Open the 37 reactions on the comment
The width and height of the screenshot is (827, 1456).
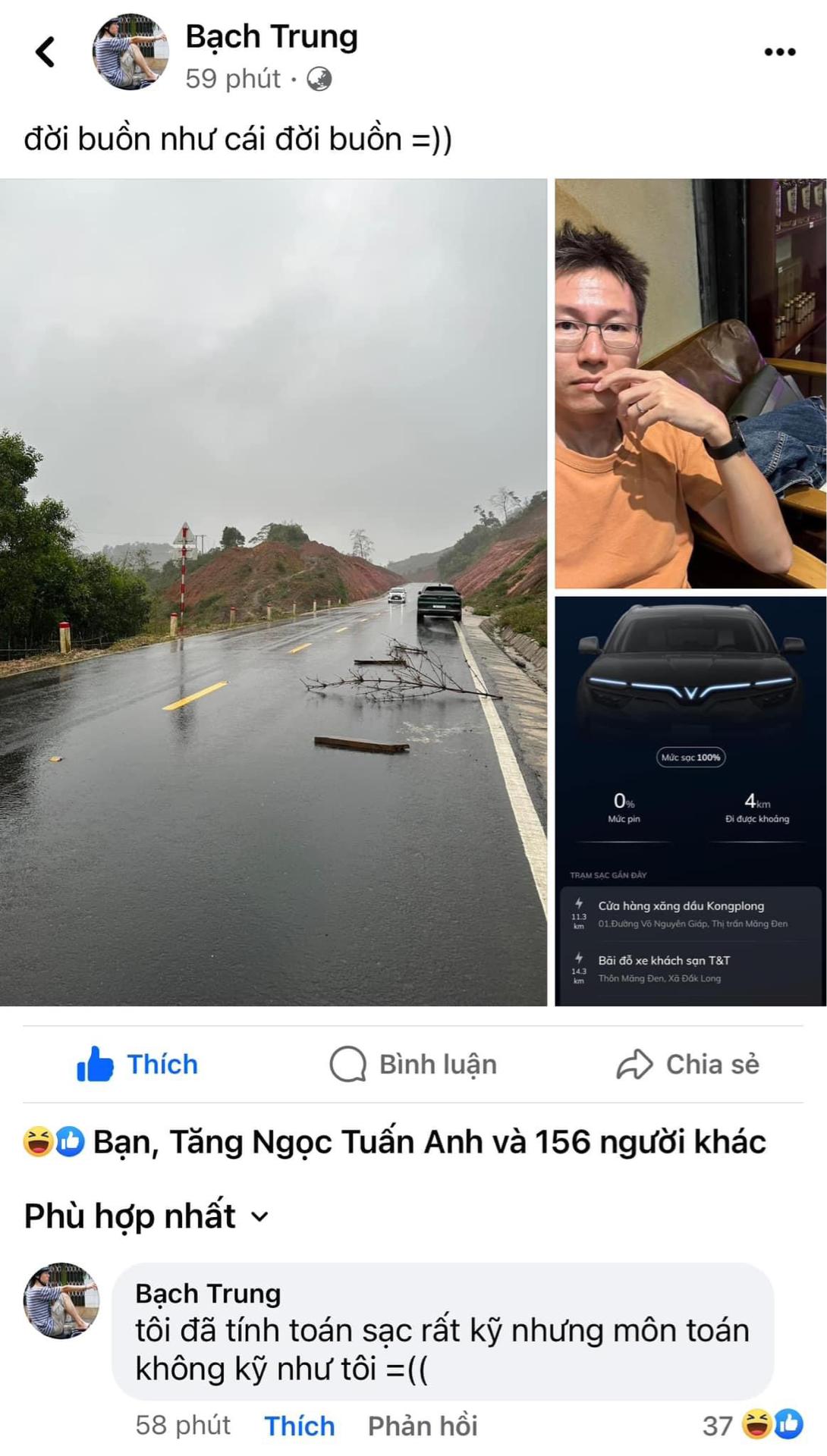click(x=752, y=1425)
